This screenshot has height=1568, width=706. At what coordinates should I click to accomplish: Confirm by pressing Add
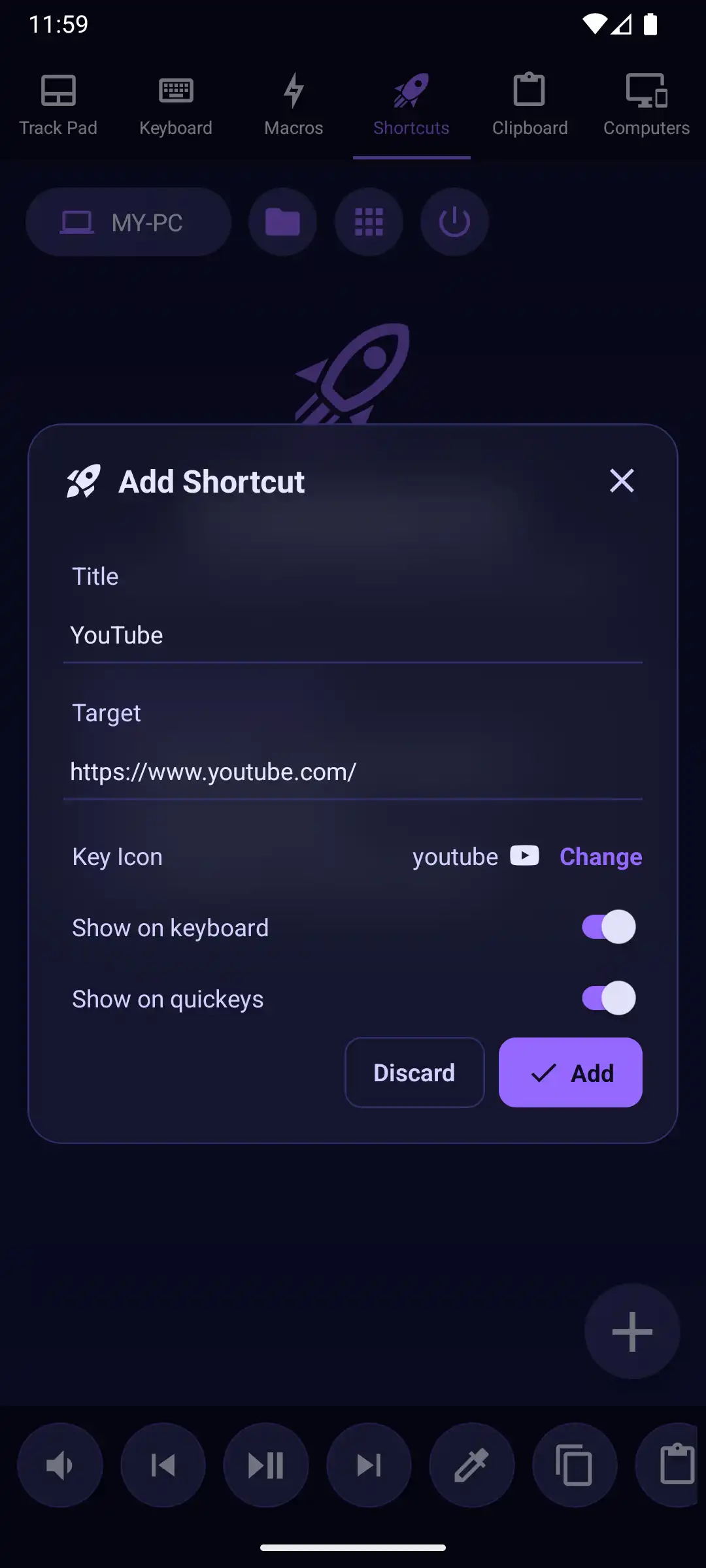pyautogui.click(x=570, y=1072)
